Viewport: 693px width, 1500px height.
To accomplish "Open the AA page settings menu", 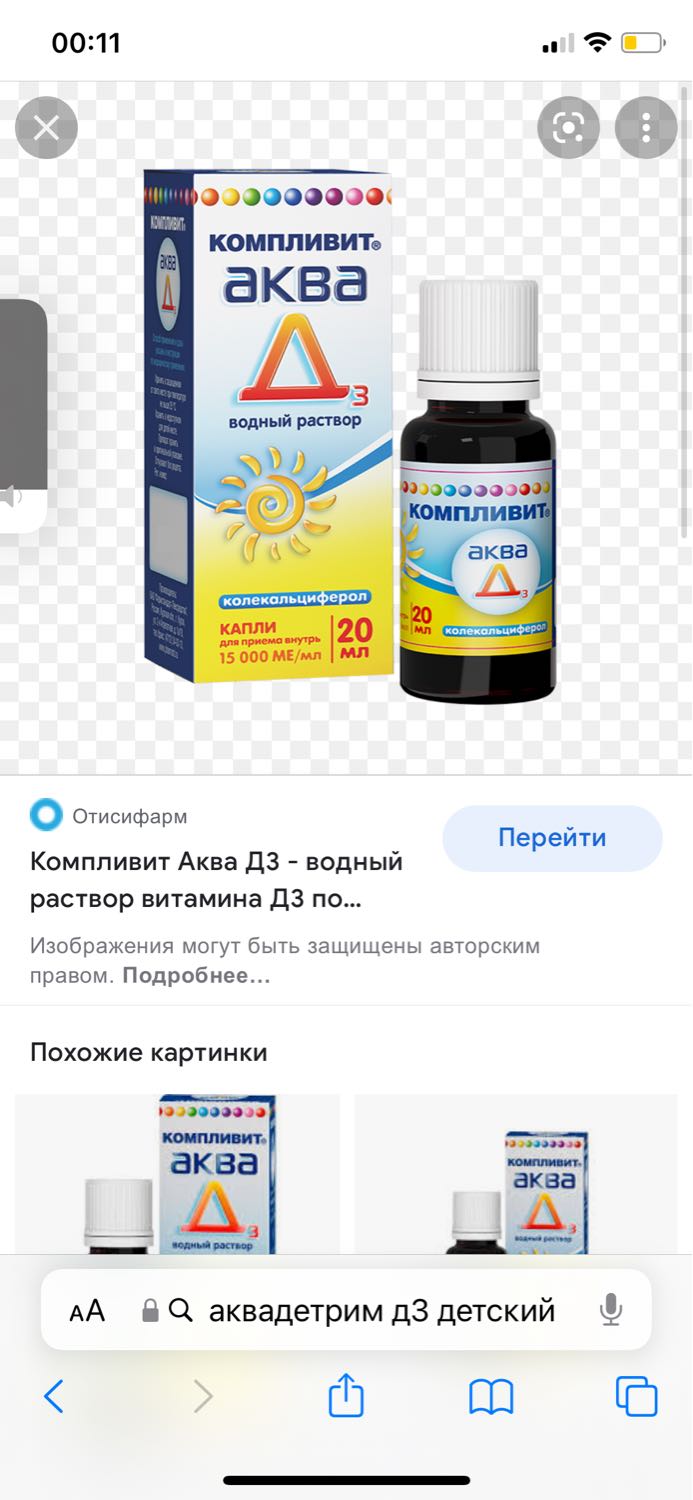I will [87, 1311].
